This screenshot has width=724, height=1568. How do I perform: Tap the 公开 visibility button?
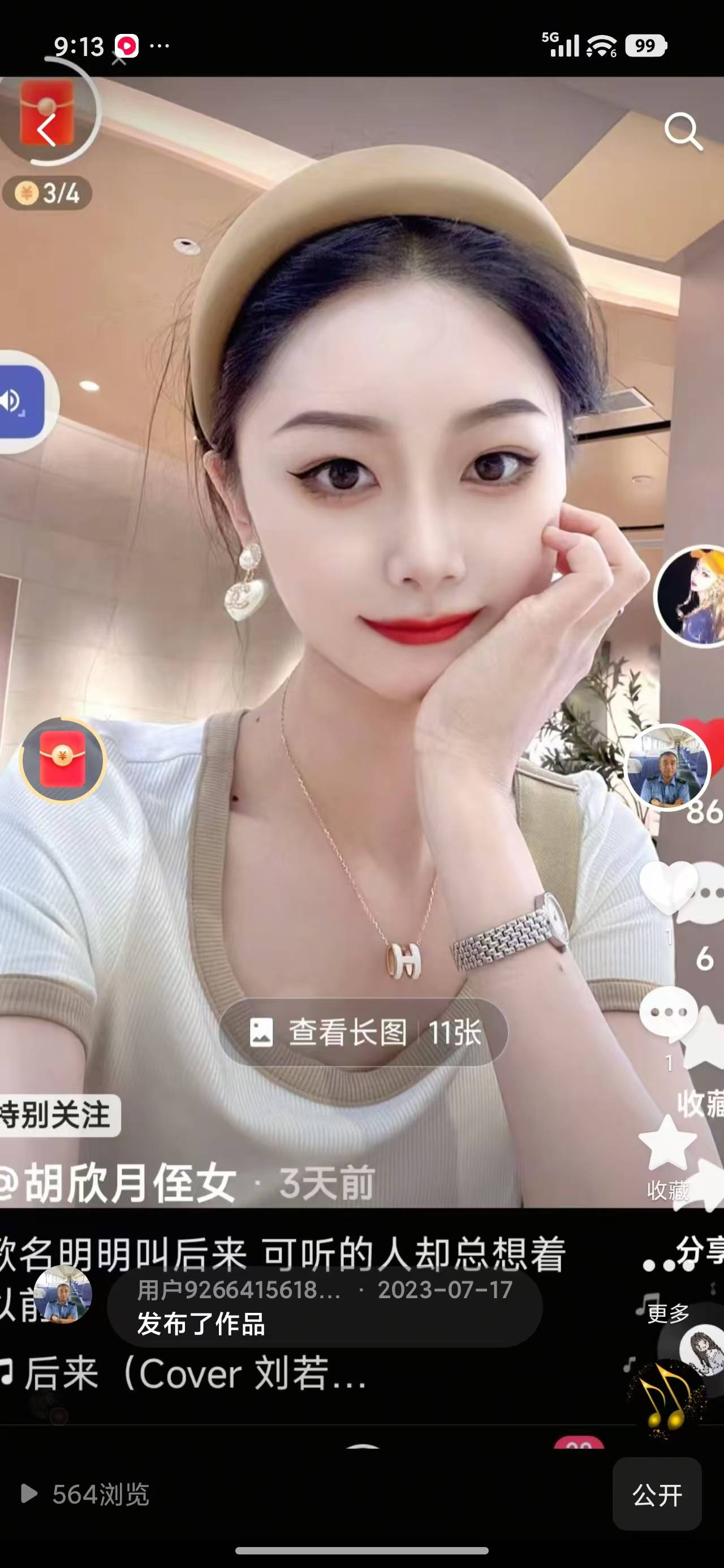pos(657,1494)
